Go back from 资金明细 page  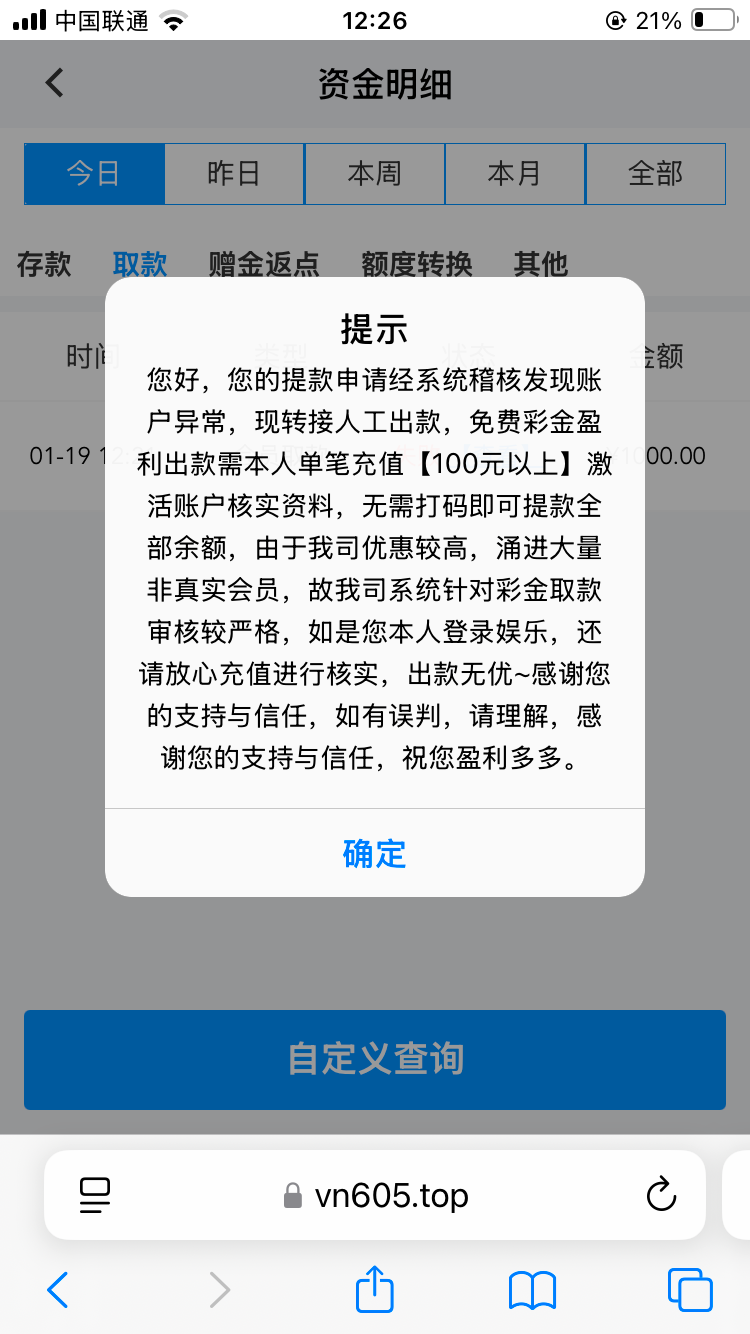55,83
